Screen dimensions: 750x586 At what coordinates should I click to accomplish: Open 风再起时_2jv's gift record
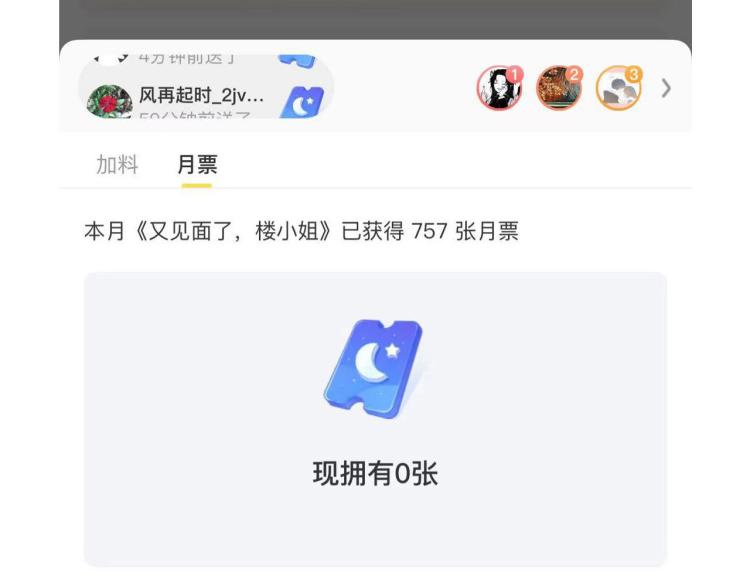(206, 100)
